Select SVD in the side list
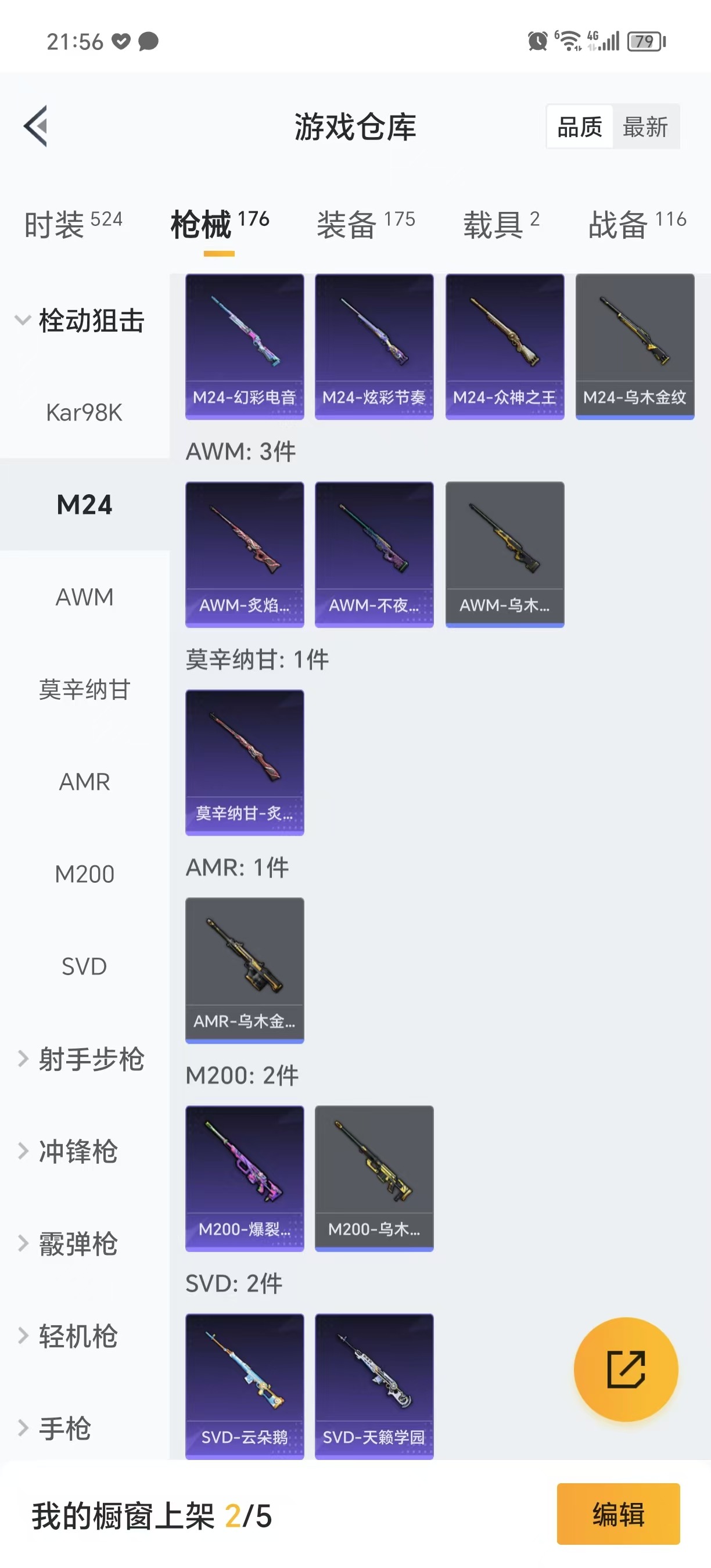This screenshot has width=711, height=1568. (85, 966)
